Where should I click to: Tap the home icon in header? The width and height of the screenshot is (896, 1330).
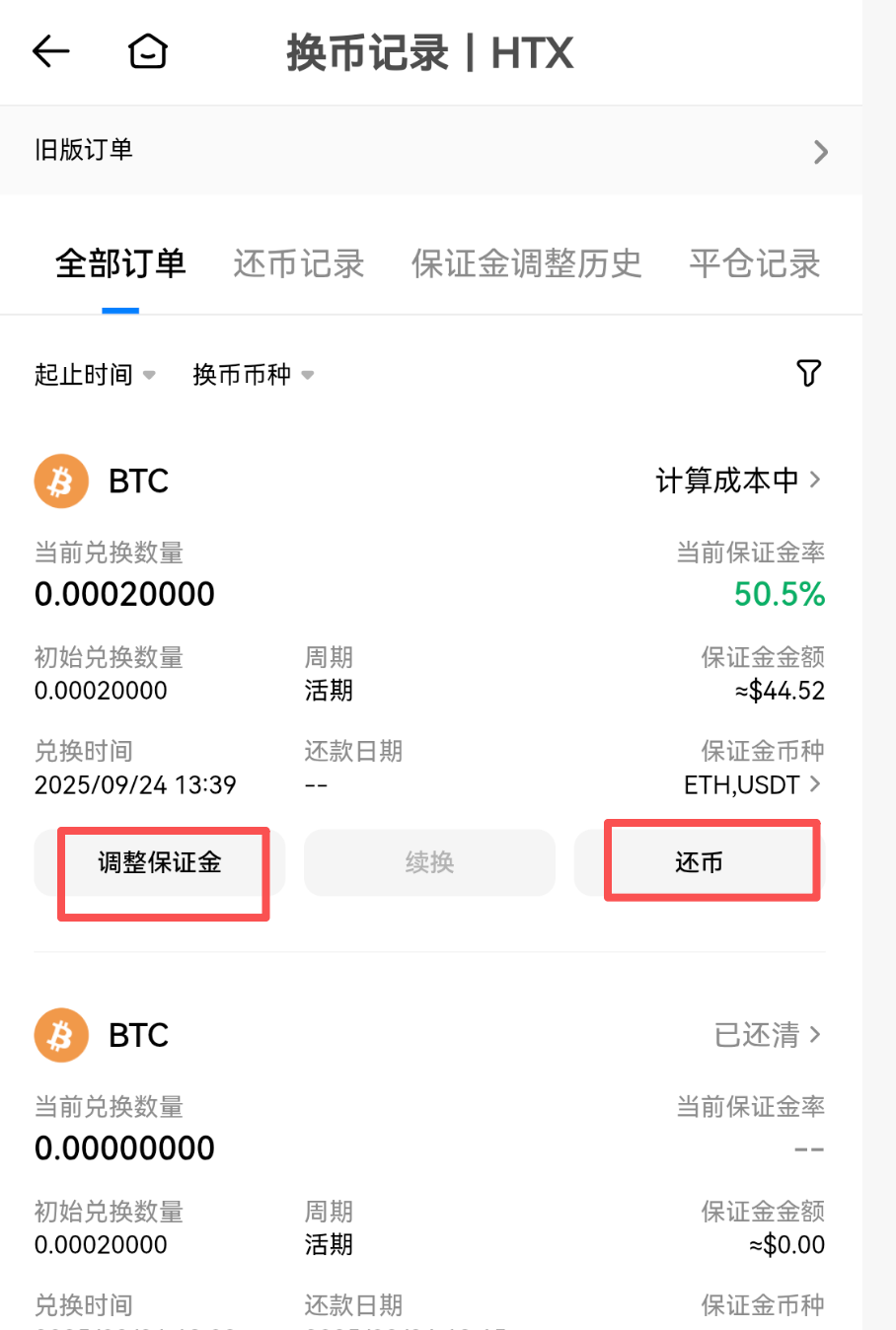click(x=148, y=51)
